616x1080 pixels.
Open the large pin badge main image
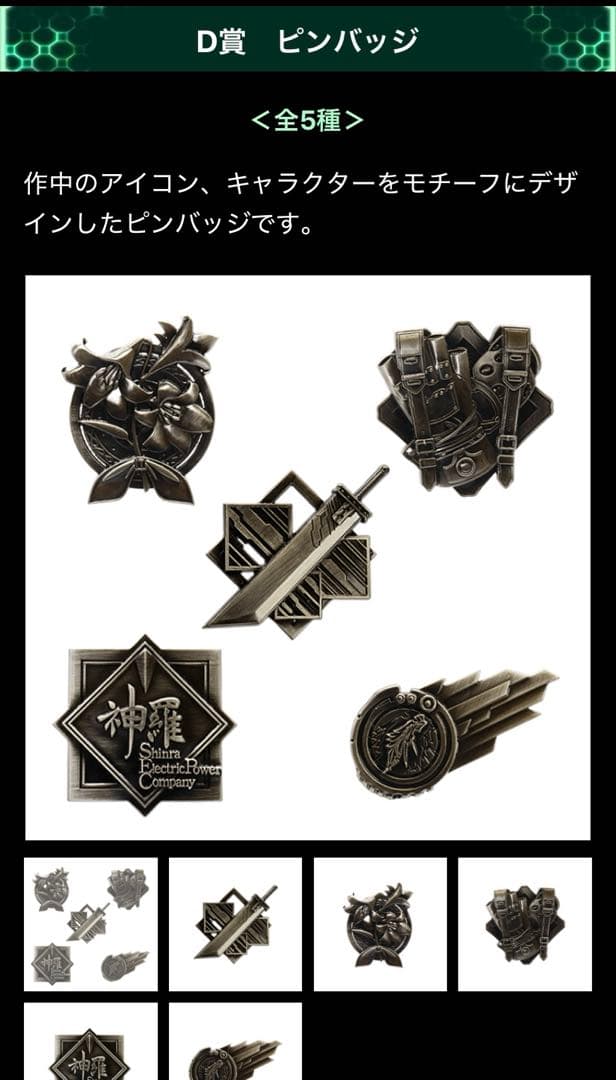[308, 557]
